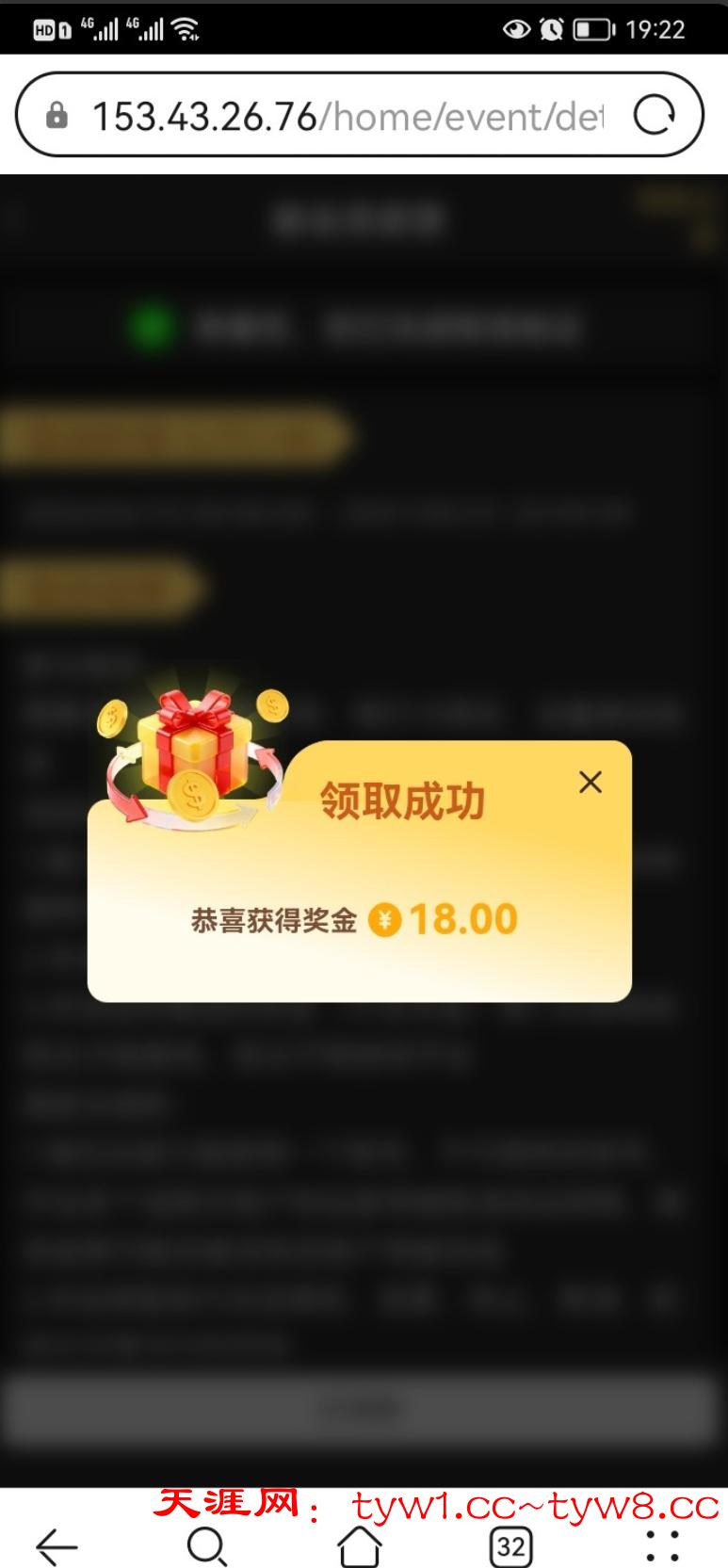
Task: Open the 32 tabs switcher
Action: [x=510, y=1546]
